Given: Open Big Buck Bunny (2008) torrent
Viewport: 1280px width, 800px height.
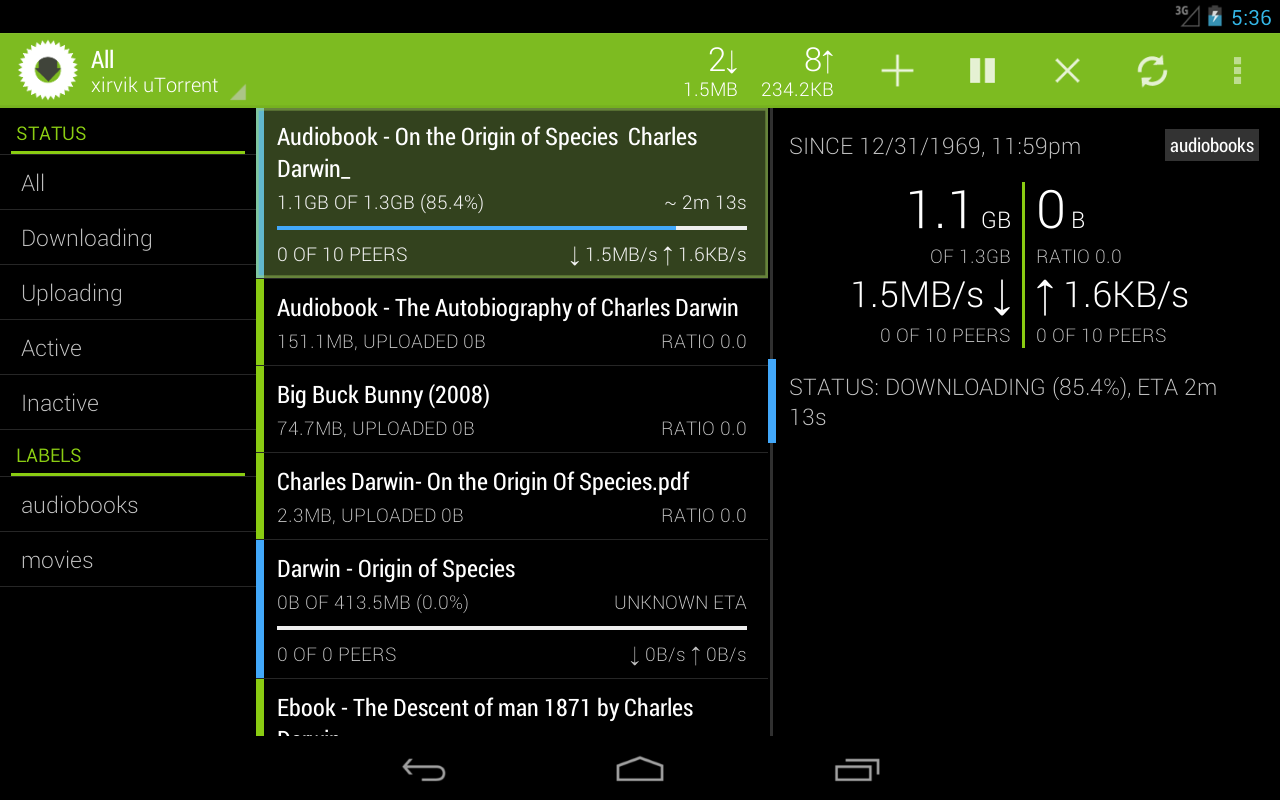Looking at the screenshot, I should pos(511,409).
